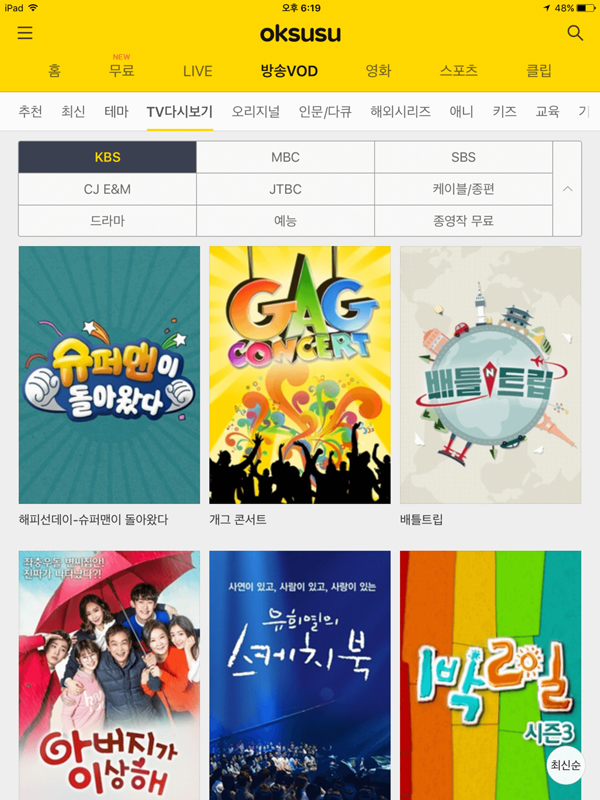Filter by 예능 genre
The width and height of the screenshot is (600, 800).
coord(285,220)
